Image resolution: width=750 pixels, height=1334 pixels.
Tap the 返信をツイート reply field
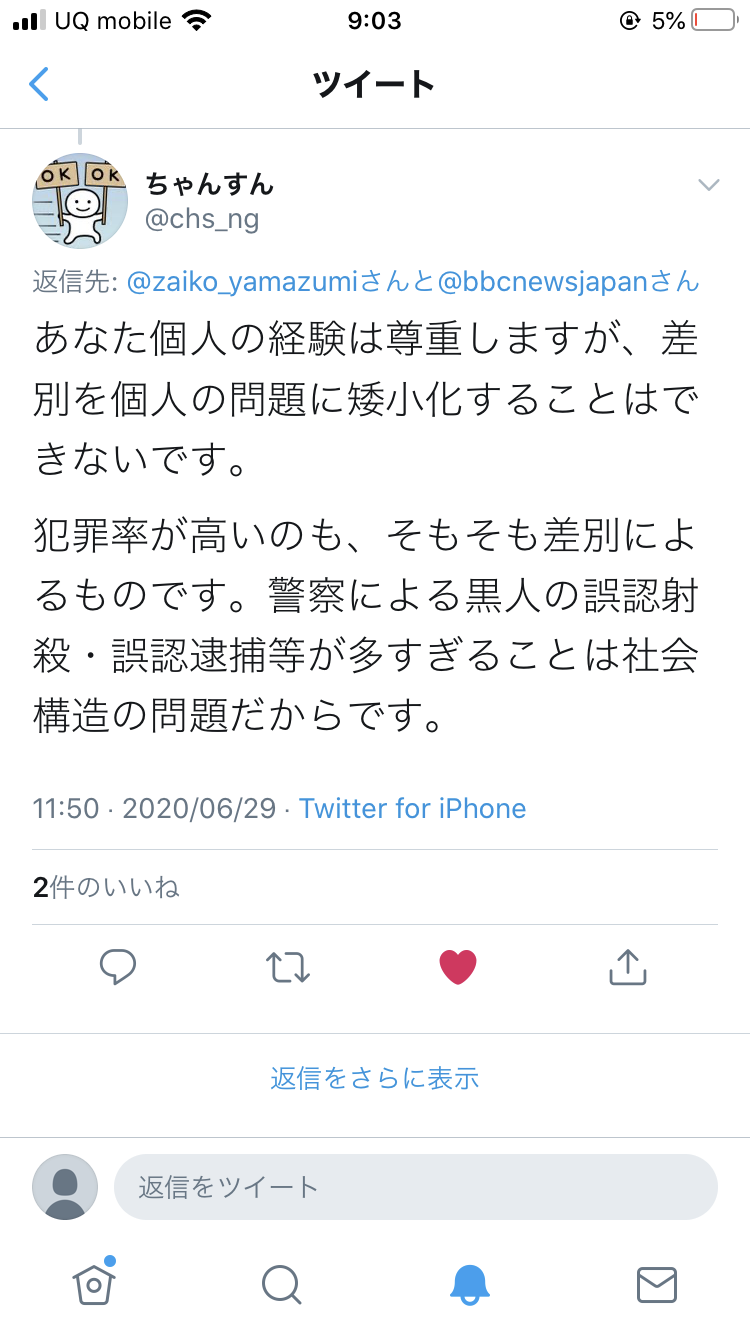[416, 1187]
